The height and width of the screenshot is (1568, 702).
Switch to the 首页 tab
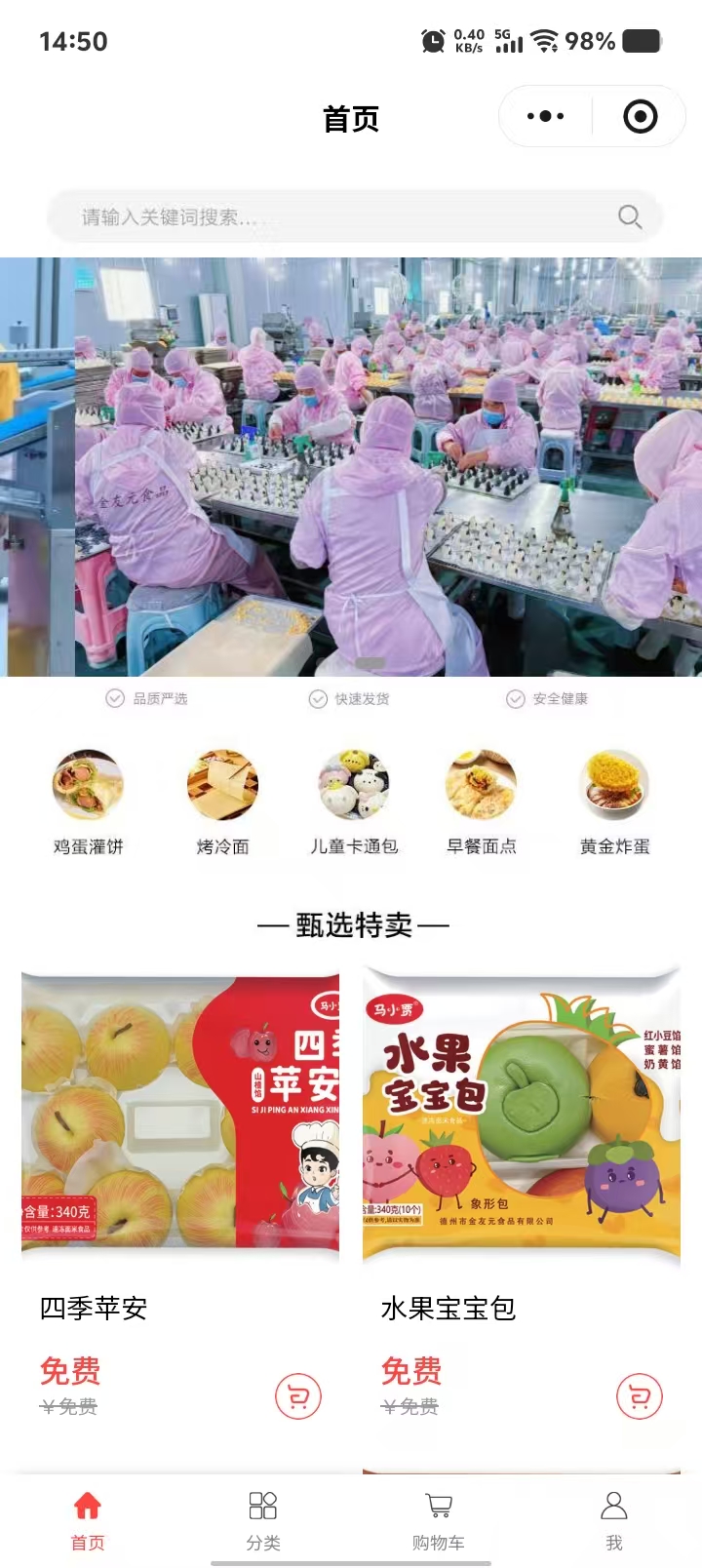coord(88,1519)
